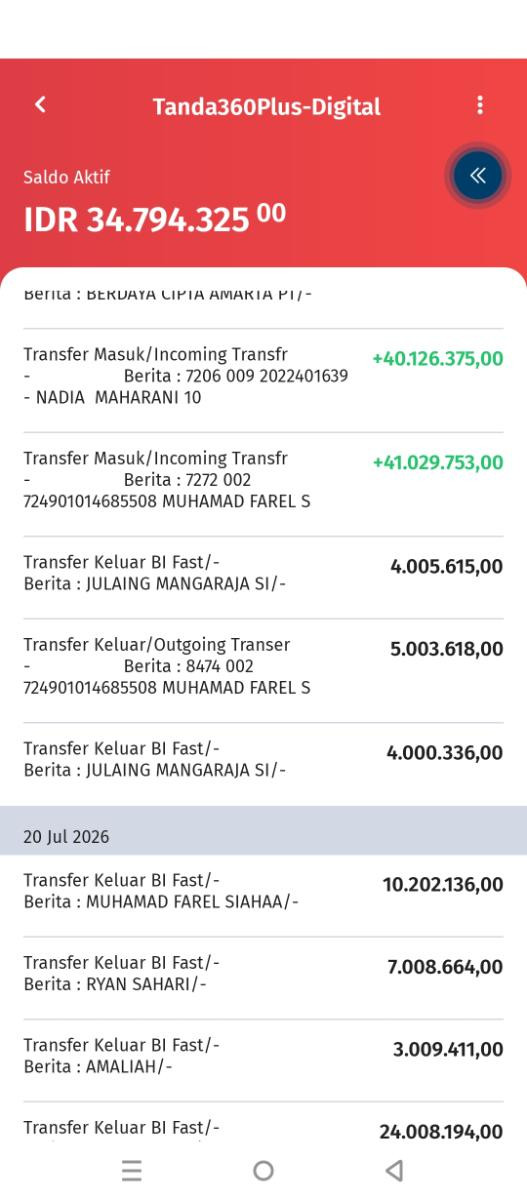Open the transfer to Amaliah
Viewport: 527px width, 1200px height.
coord(263,1060)
